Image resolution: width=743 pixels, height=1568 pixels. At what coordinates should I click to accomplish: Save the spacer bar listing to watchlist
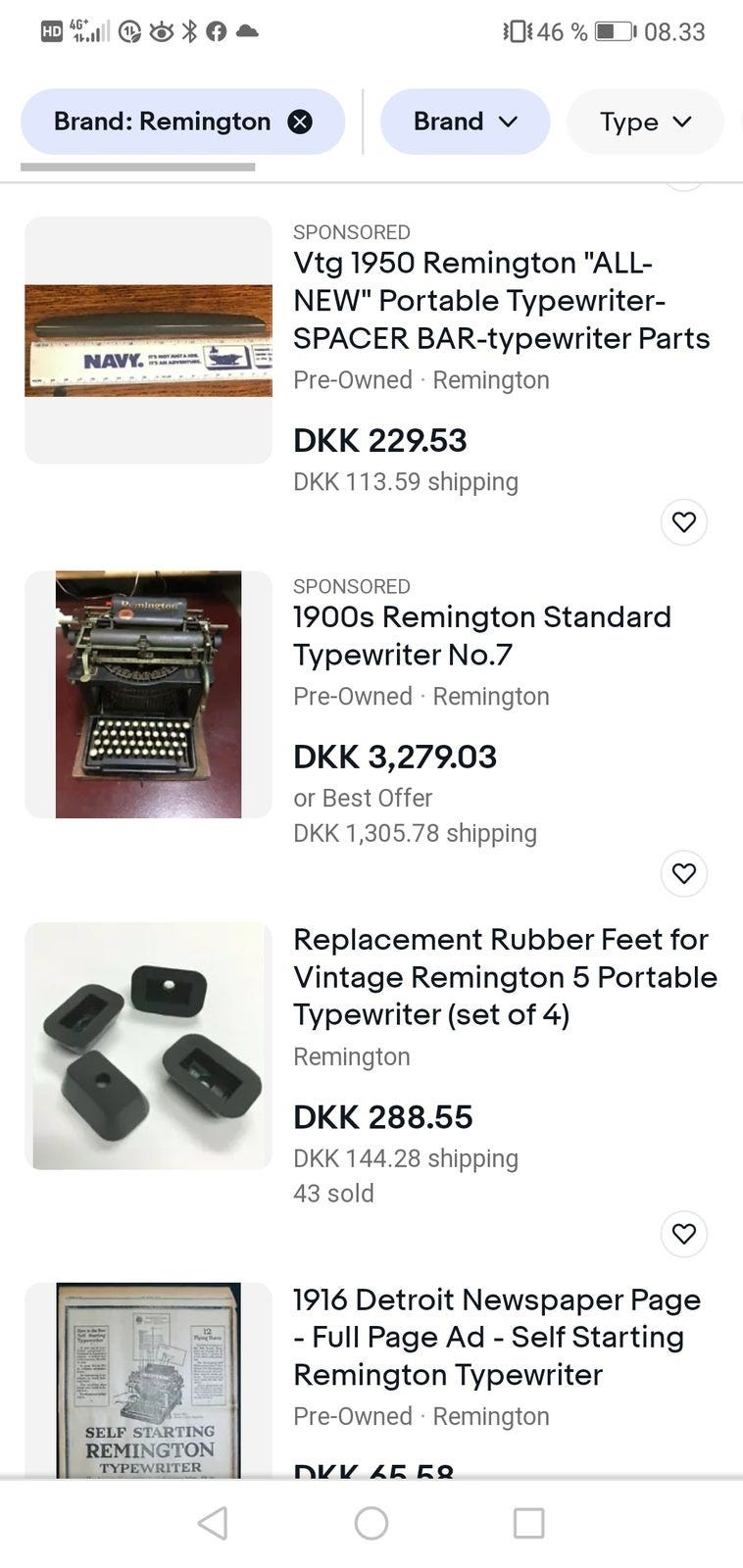pos(683,521)
